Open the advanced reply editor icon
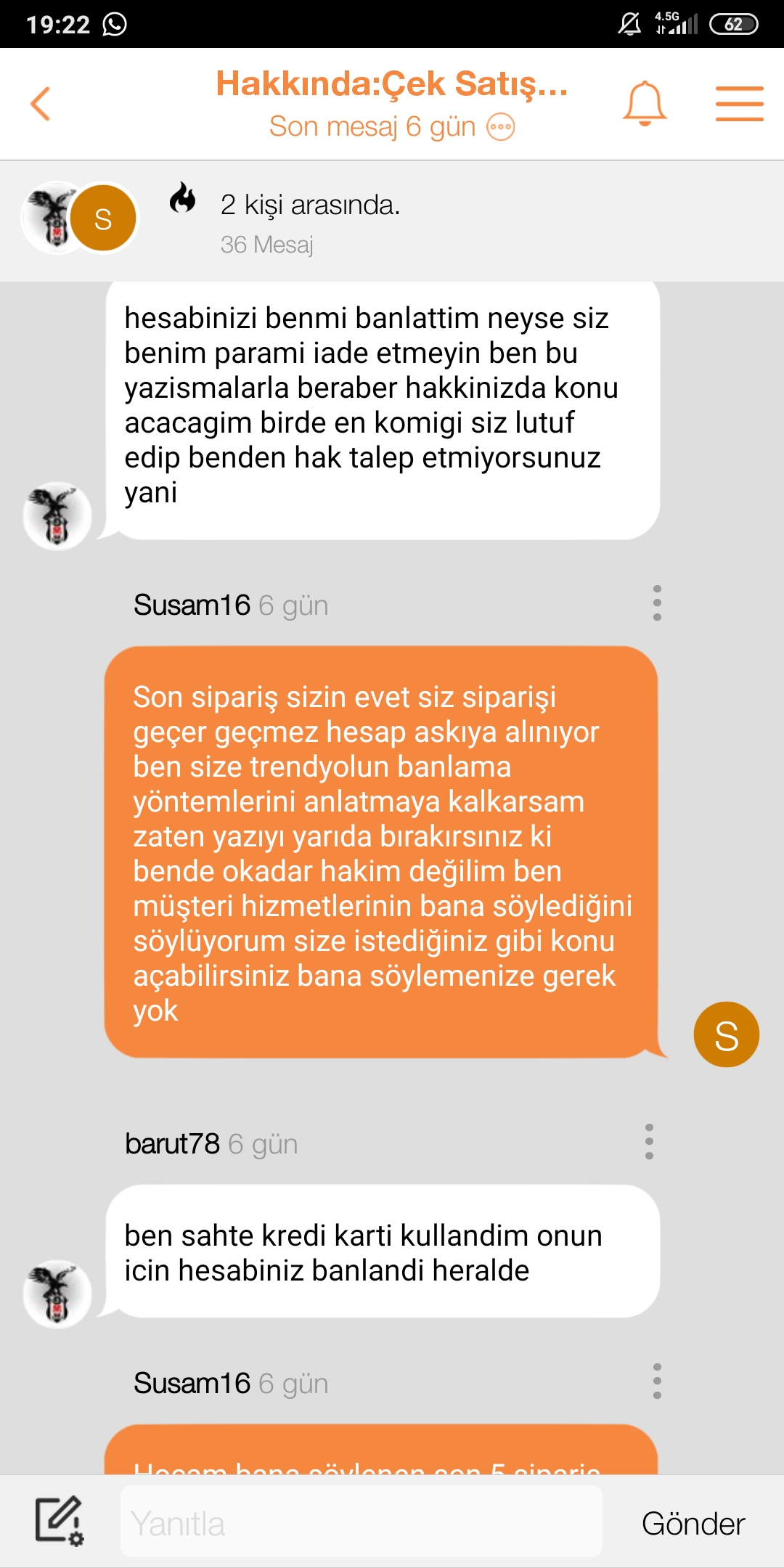This screenshot has height=1568, width=784. click(60, 1521)
